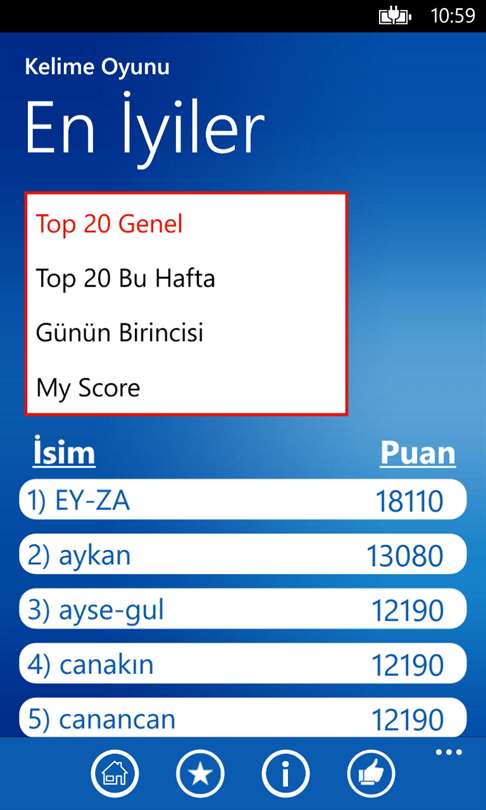Choose Top 20 Bu Hafta option

pyautogui.click(x=125, y=279)
